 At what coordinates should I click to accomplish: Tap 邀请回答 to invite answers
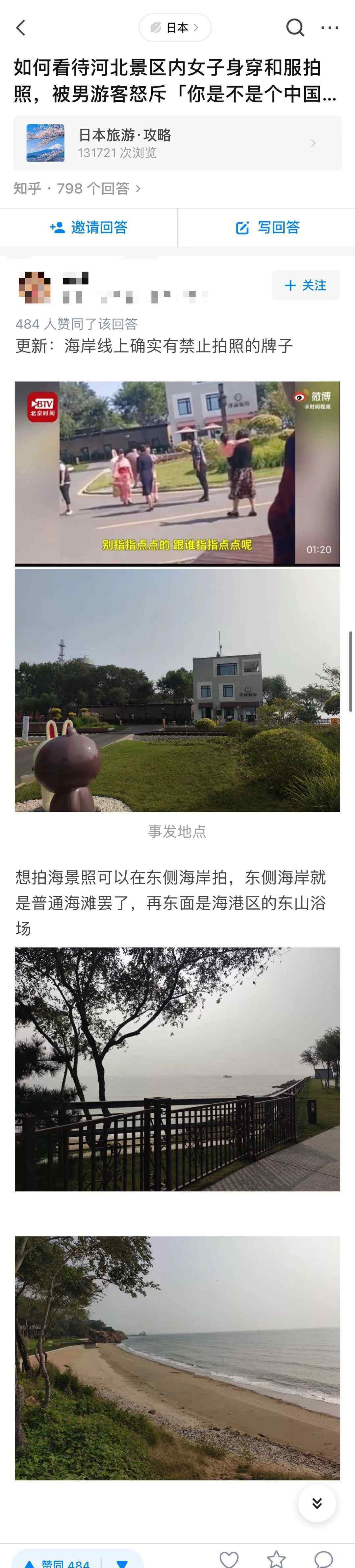(89, 228)
